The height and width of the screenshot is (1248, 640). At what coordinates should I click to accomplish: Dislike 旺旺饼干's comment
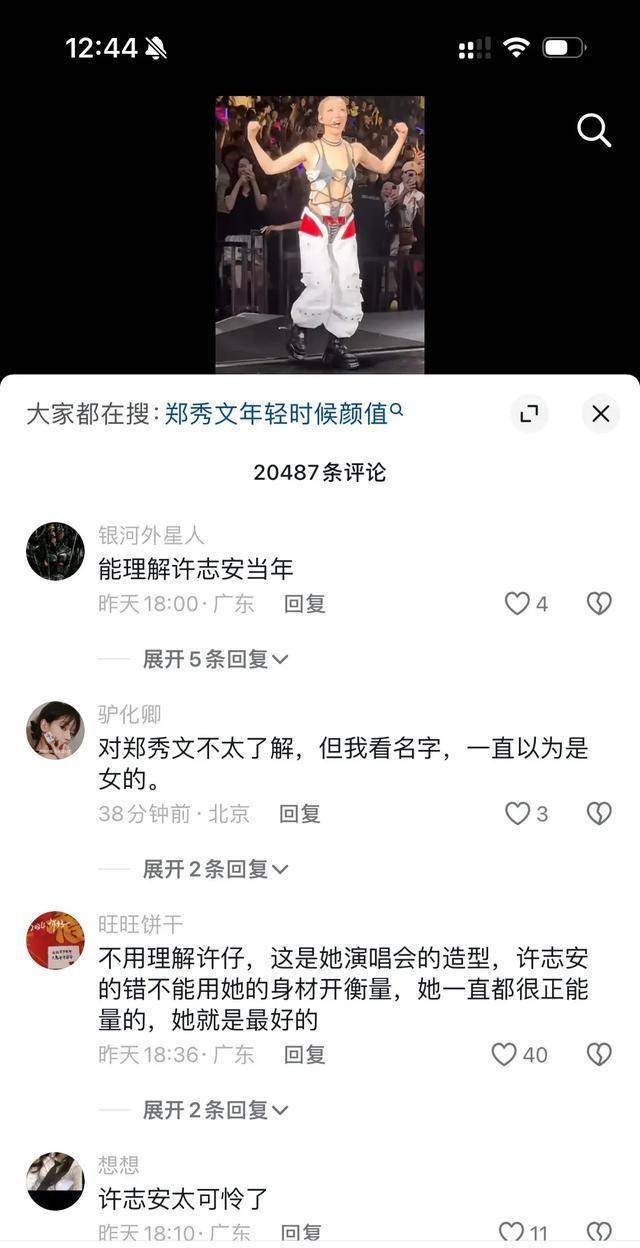click(599, 1054)
